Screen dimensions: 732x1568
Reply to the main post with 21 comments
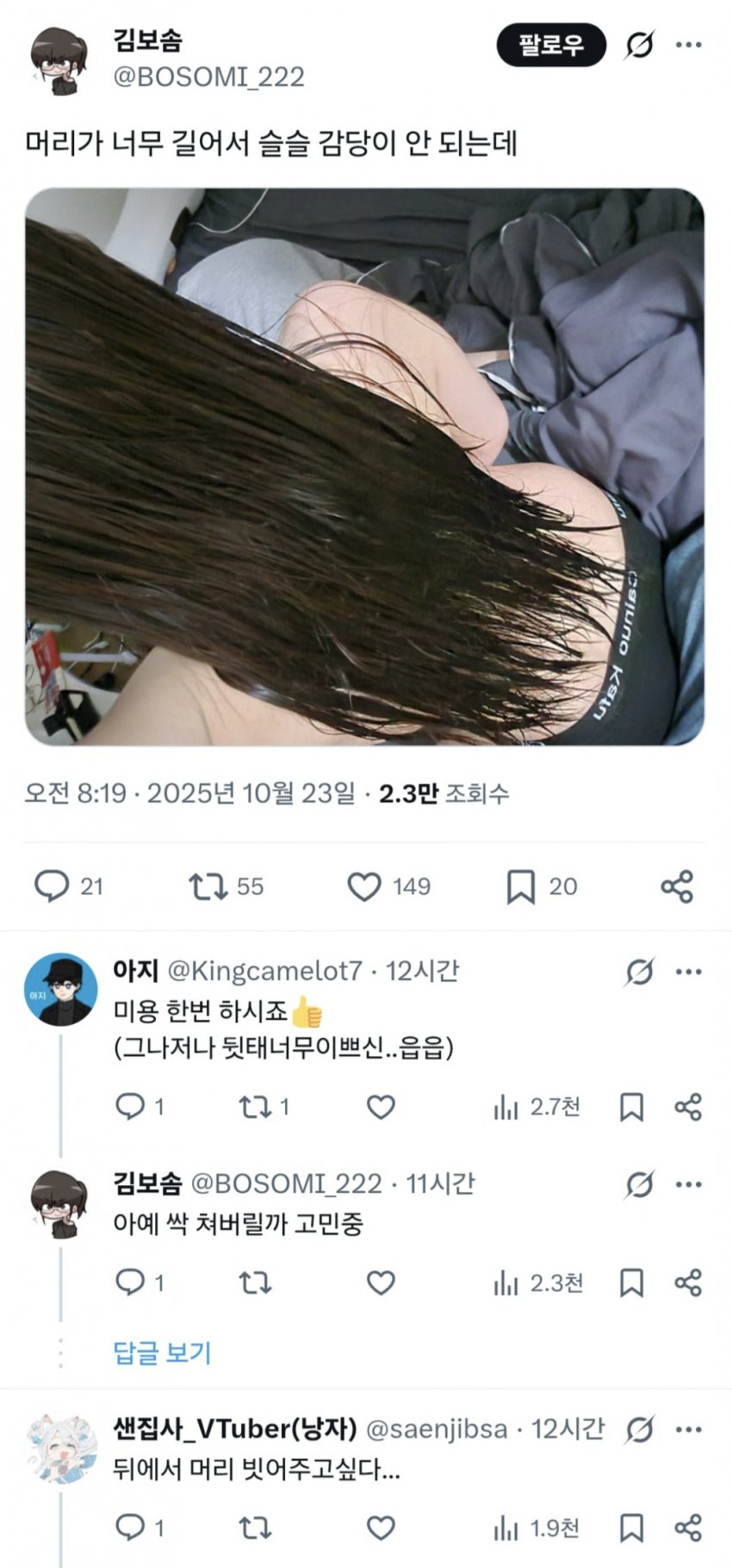point(52,886)
